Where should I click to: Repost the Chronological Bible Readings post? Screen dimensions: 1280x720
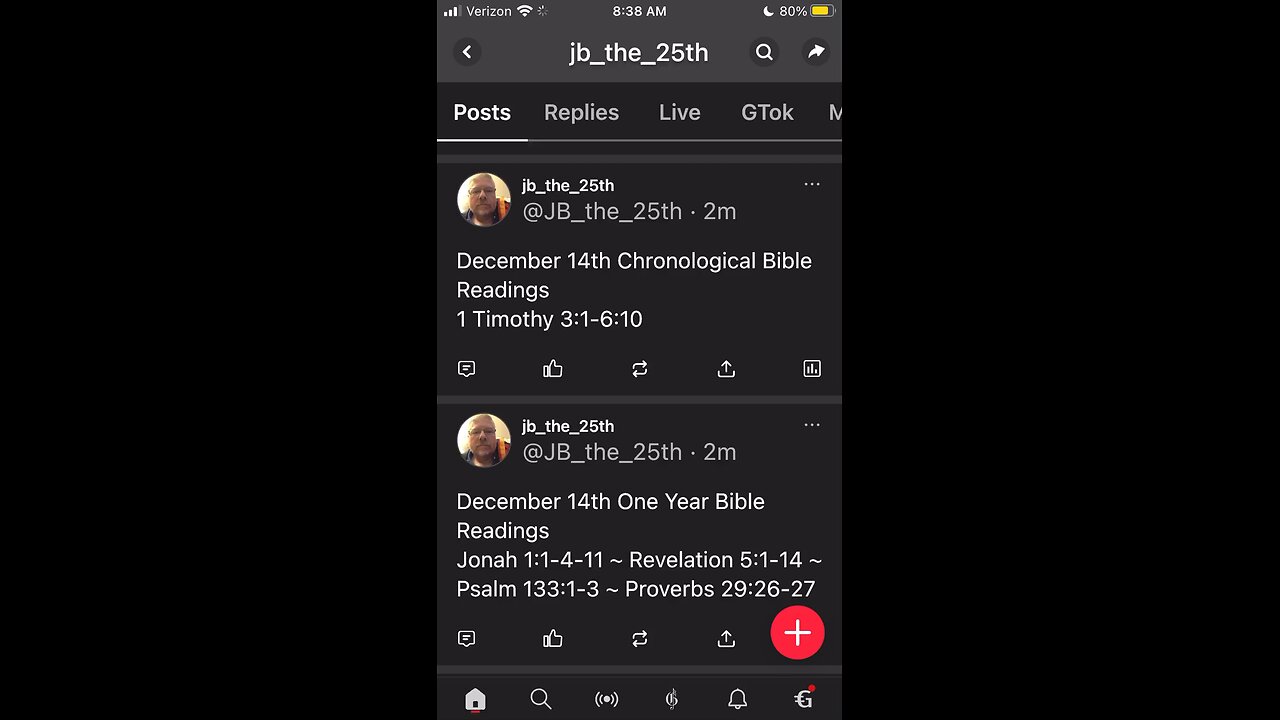pos(640,369)
